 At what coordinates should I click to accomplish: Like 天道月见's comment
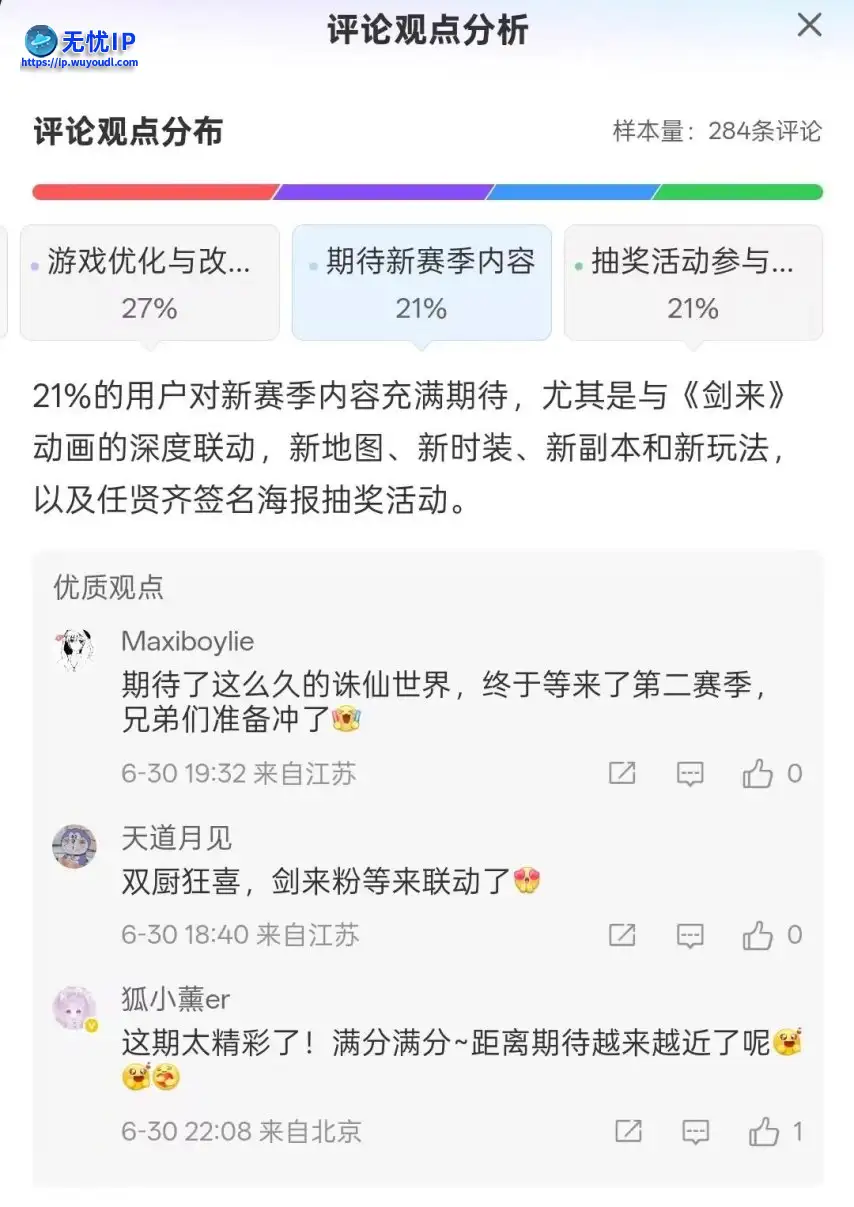point(758,935)
